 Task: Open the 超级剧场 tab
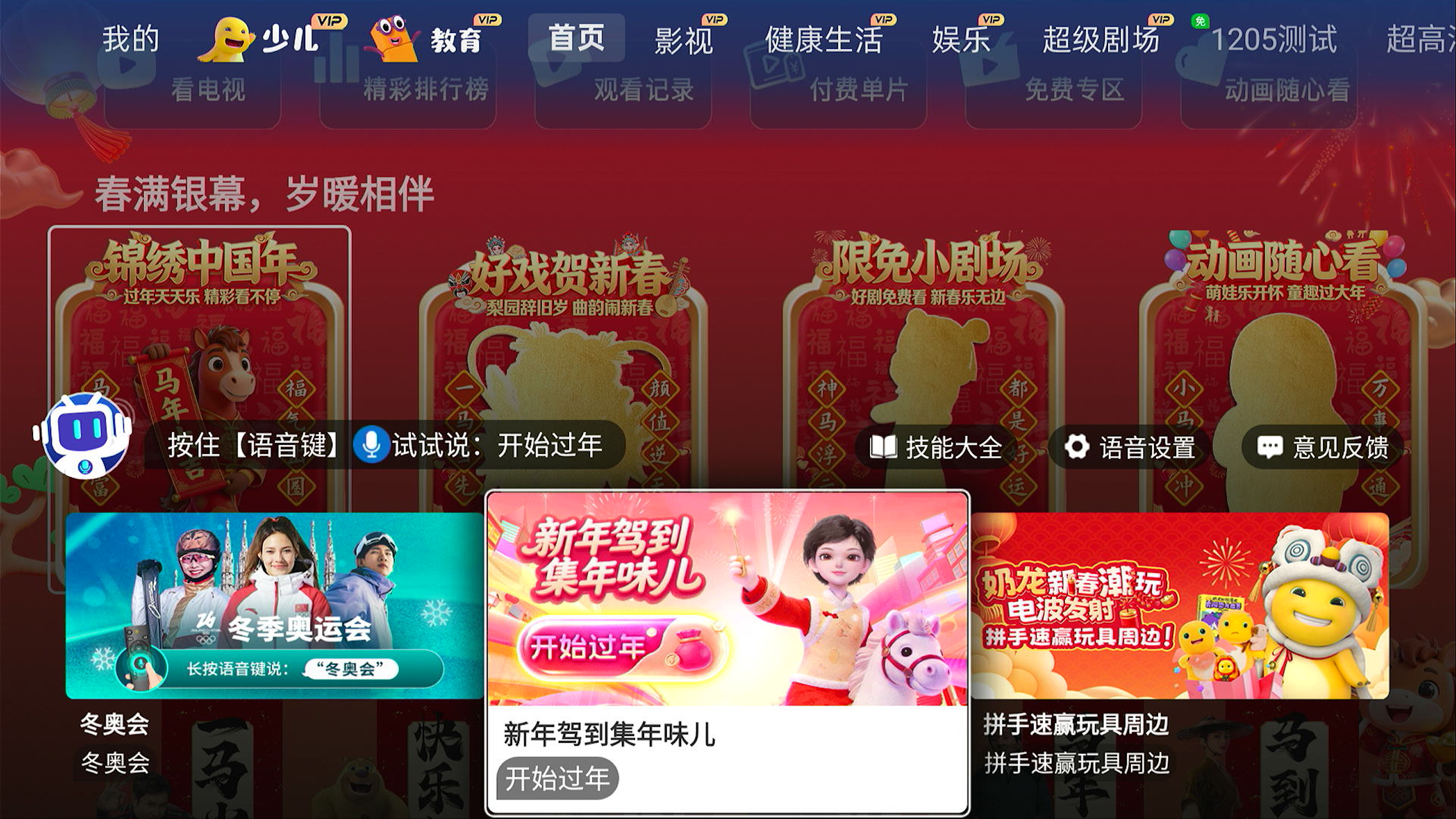(1101, 40)
